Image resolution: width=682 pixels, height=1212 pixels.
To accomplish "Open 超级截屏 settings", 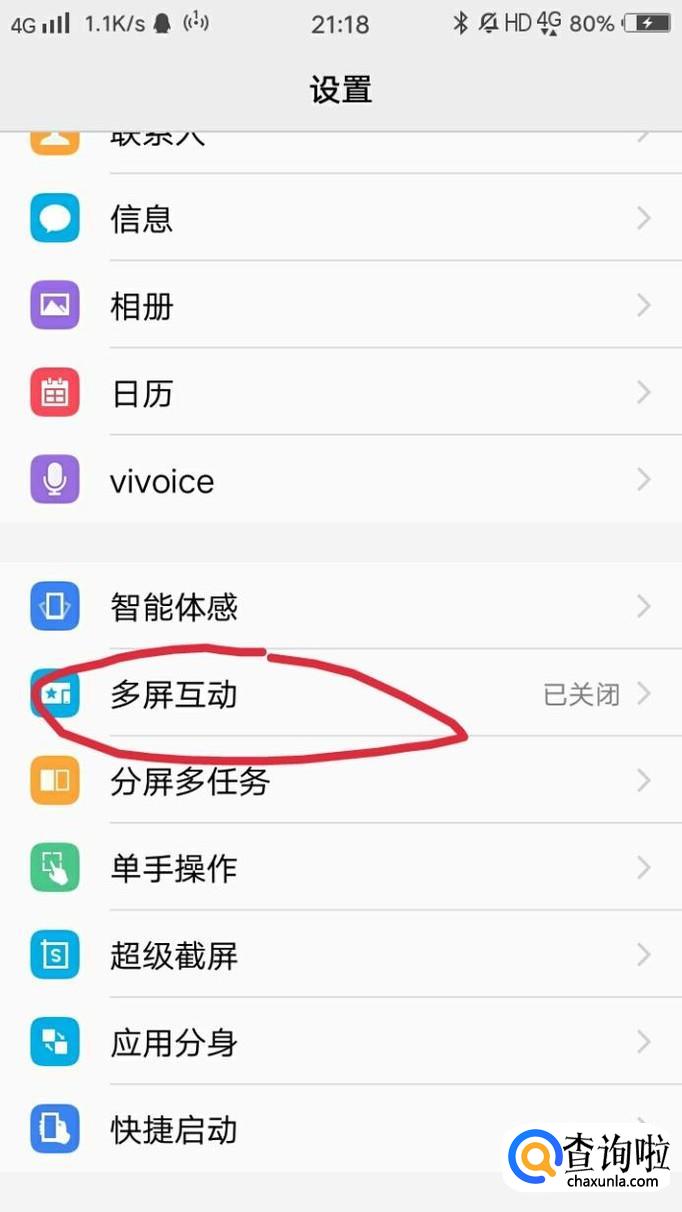I will (x=340, y=956).
